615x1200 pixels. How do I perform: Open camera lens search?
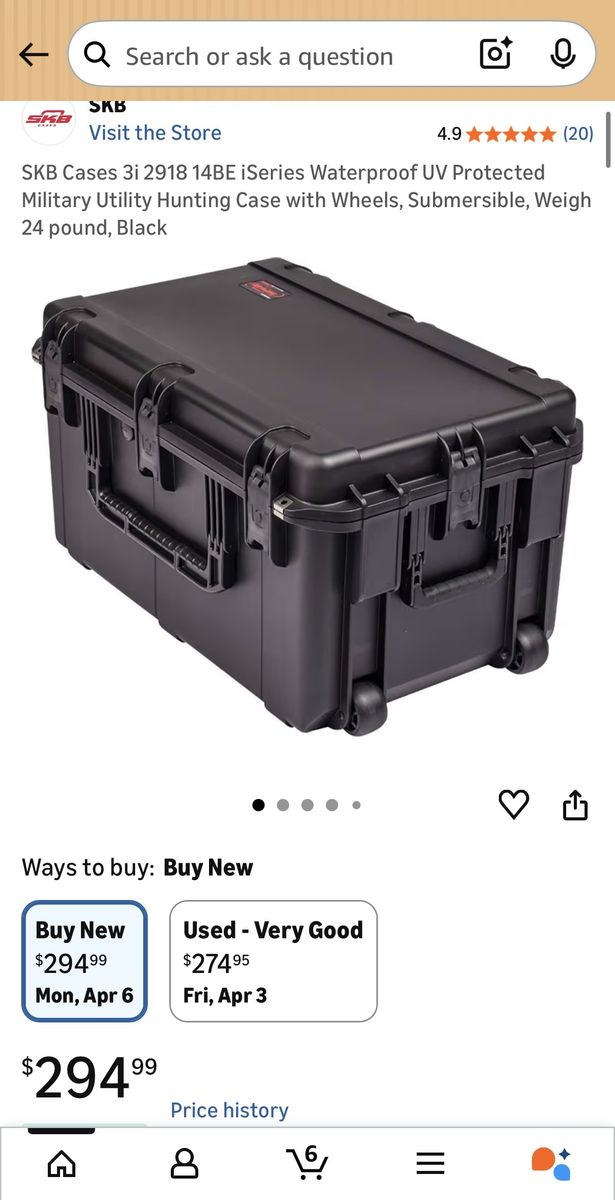pos(496,54)
